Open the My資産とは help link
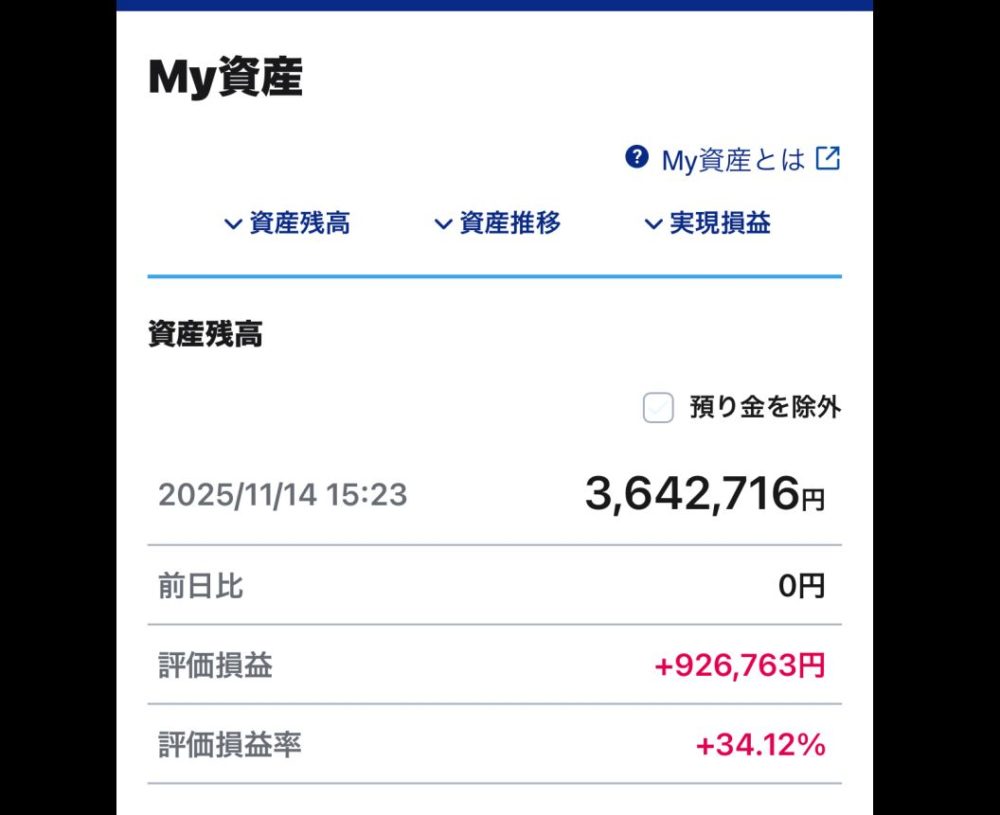 732,160
